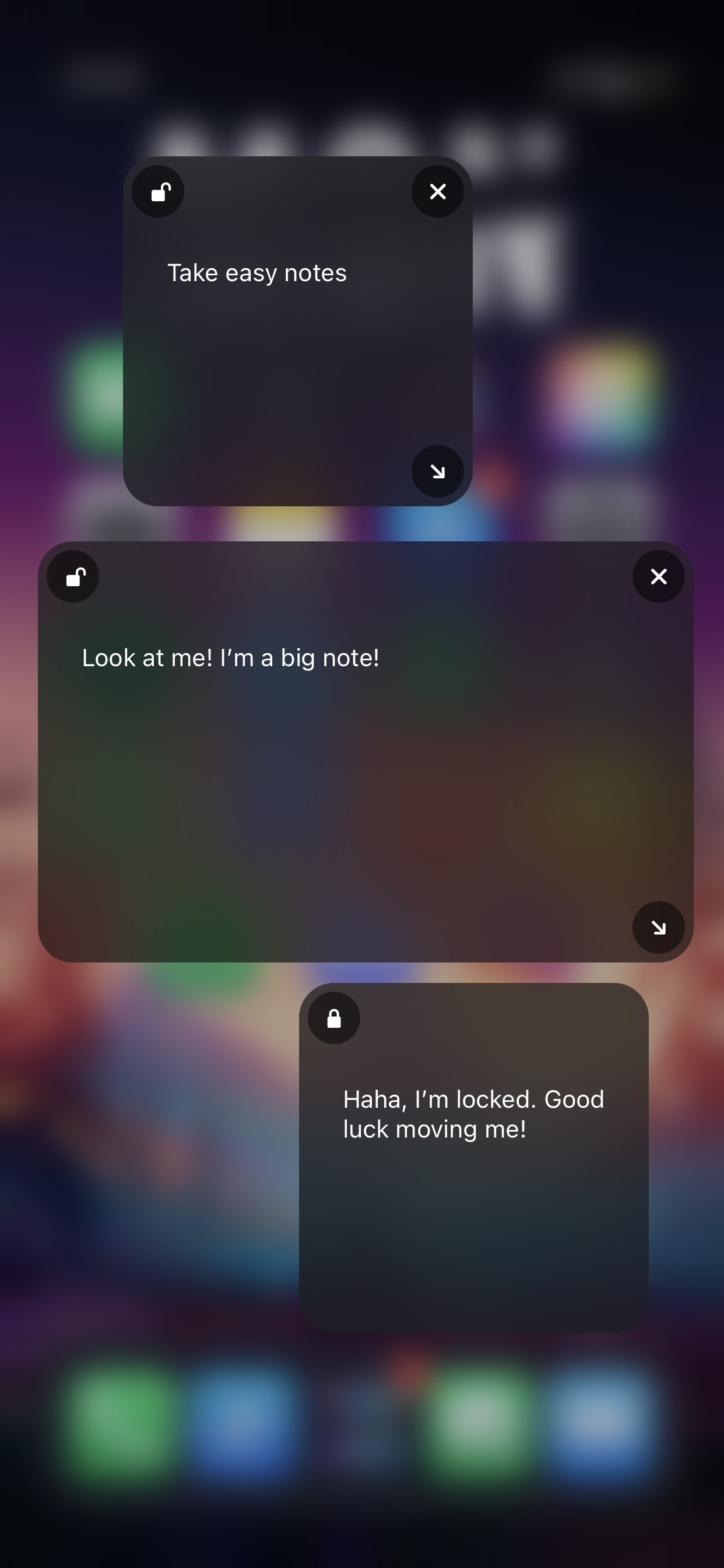This screenshot has width=724, height=1568.
Task: Lock the 'Take easy notes' note
Action: click(x=158, y=192)
